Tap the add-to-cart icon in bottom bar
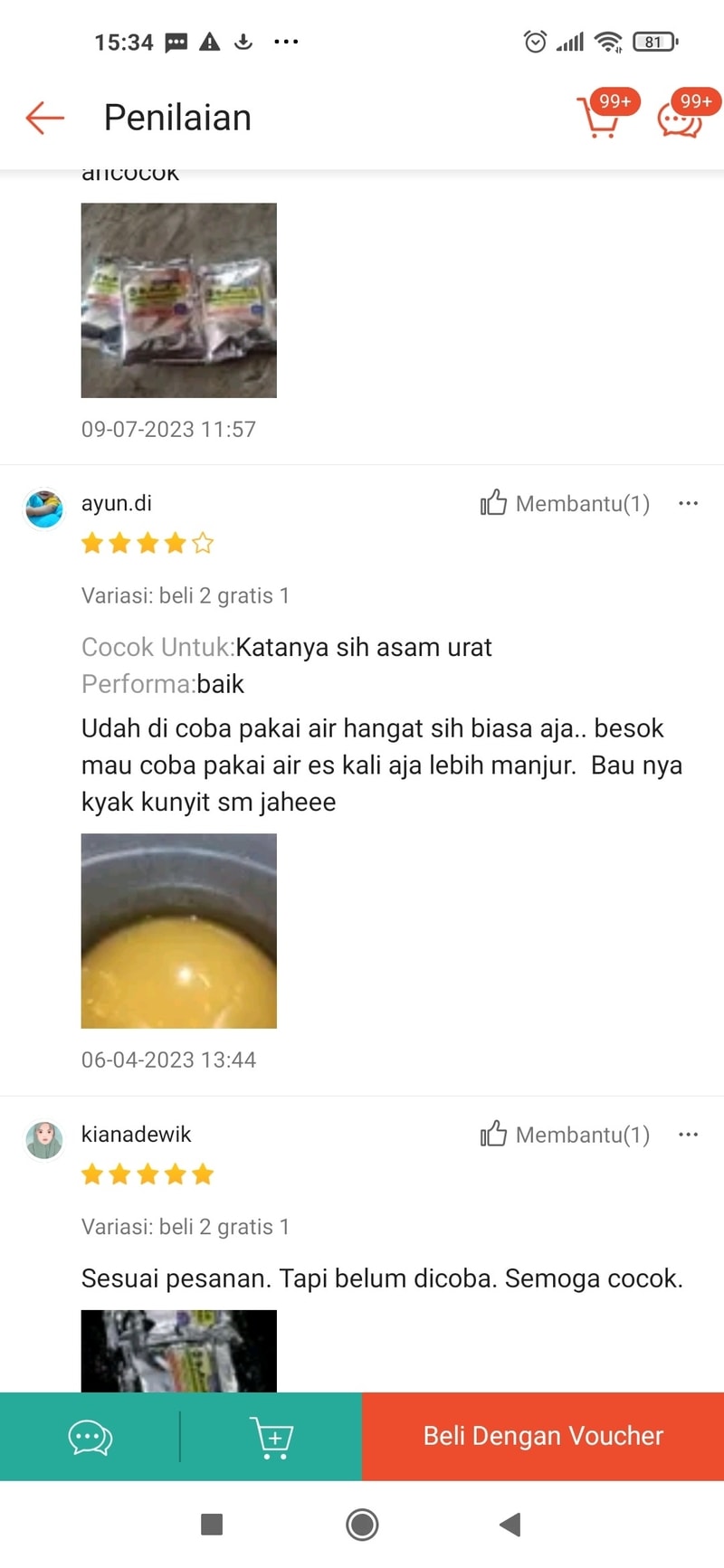The image size is (724, 1568). (272, 1436)
